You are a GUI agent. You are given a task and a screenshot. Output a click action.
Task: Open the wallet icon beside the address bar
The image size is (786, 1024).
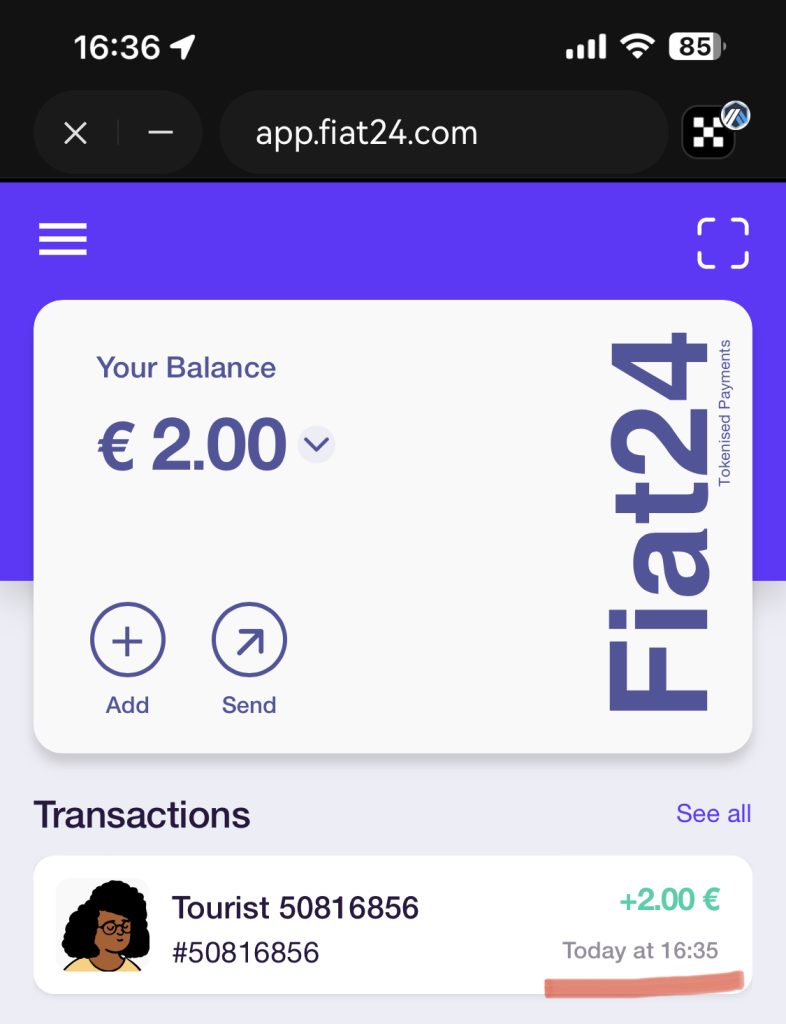[710, 133]
